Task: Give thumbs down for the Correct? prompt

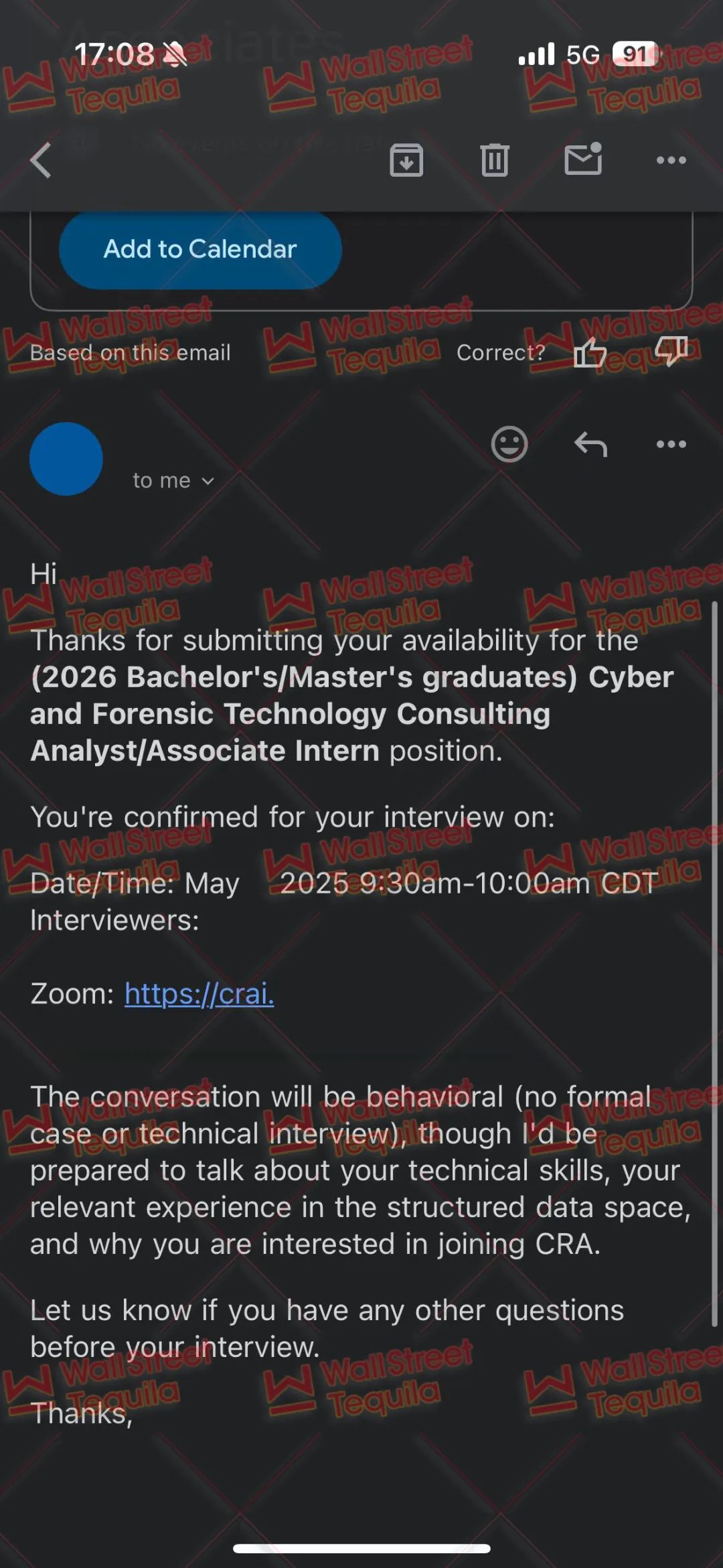Action: click(x=671, y=351)
